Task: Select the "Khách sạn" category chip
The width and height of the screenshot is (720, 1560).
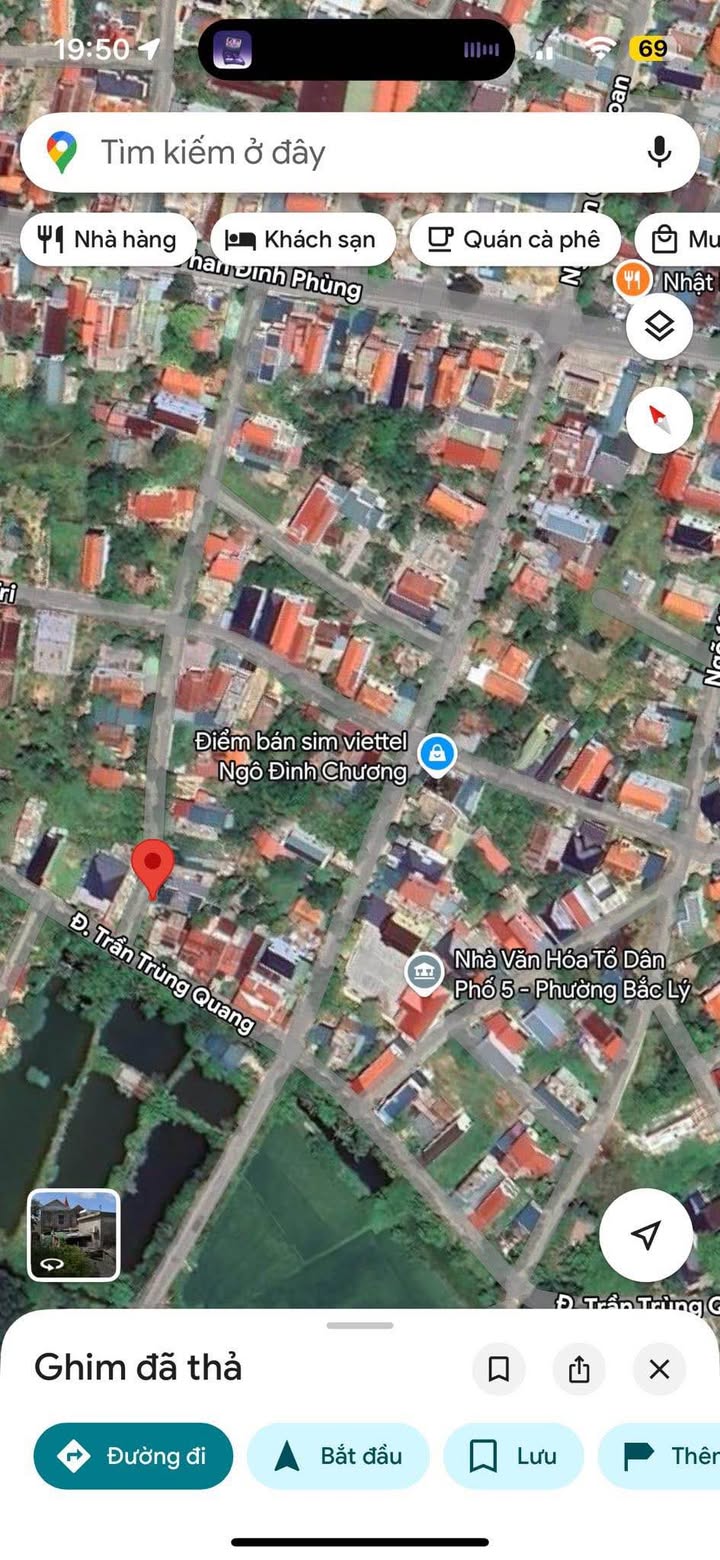Action: tap(302, 239)
